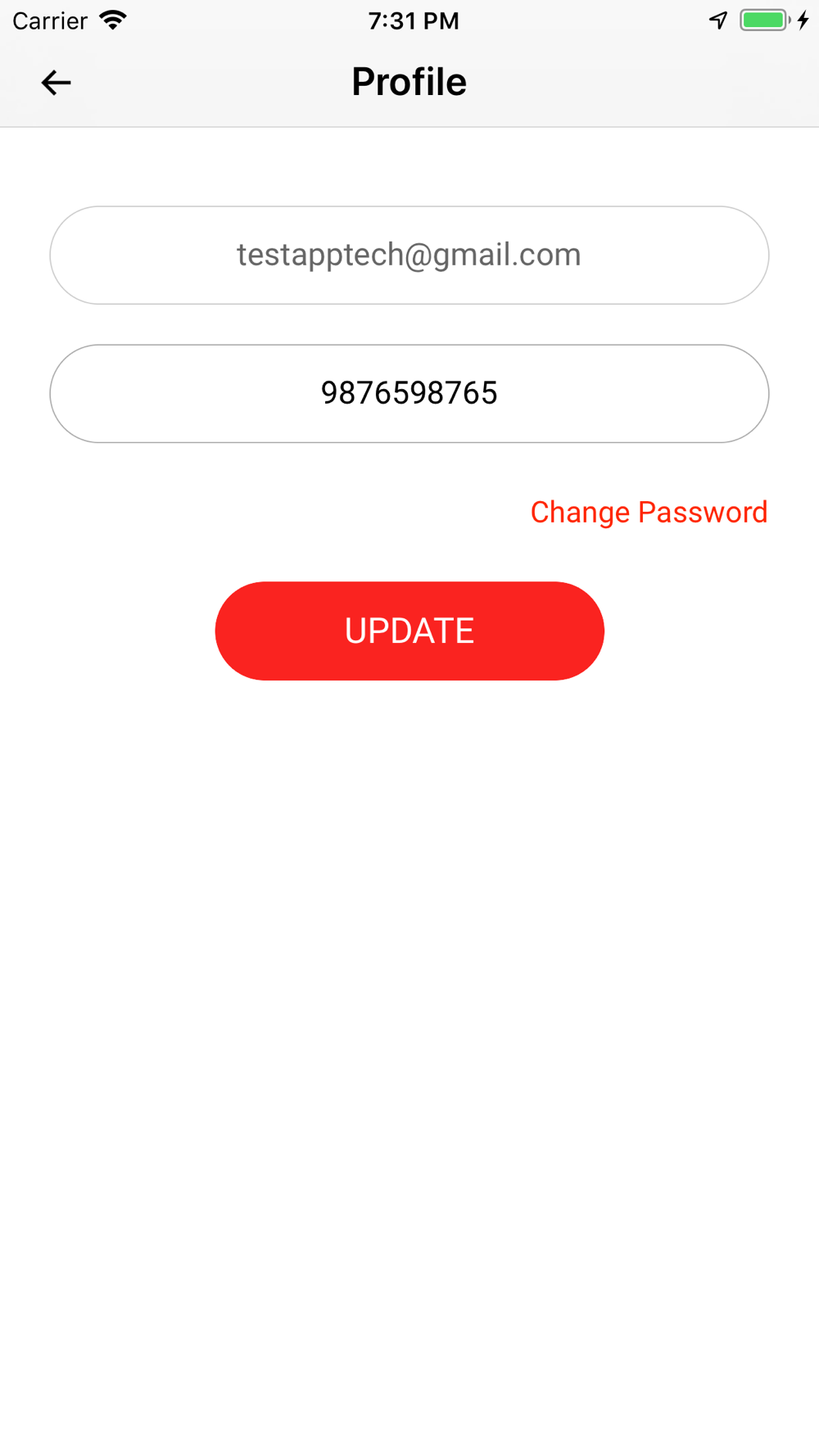This screenshot has height=1456, width=819.
Task: Tap the email field testapptech@gmail.com
Action: point(409,255)
